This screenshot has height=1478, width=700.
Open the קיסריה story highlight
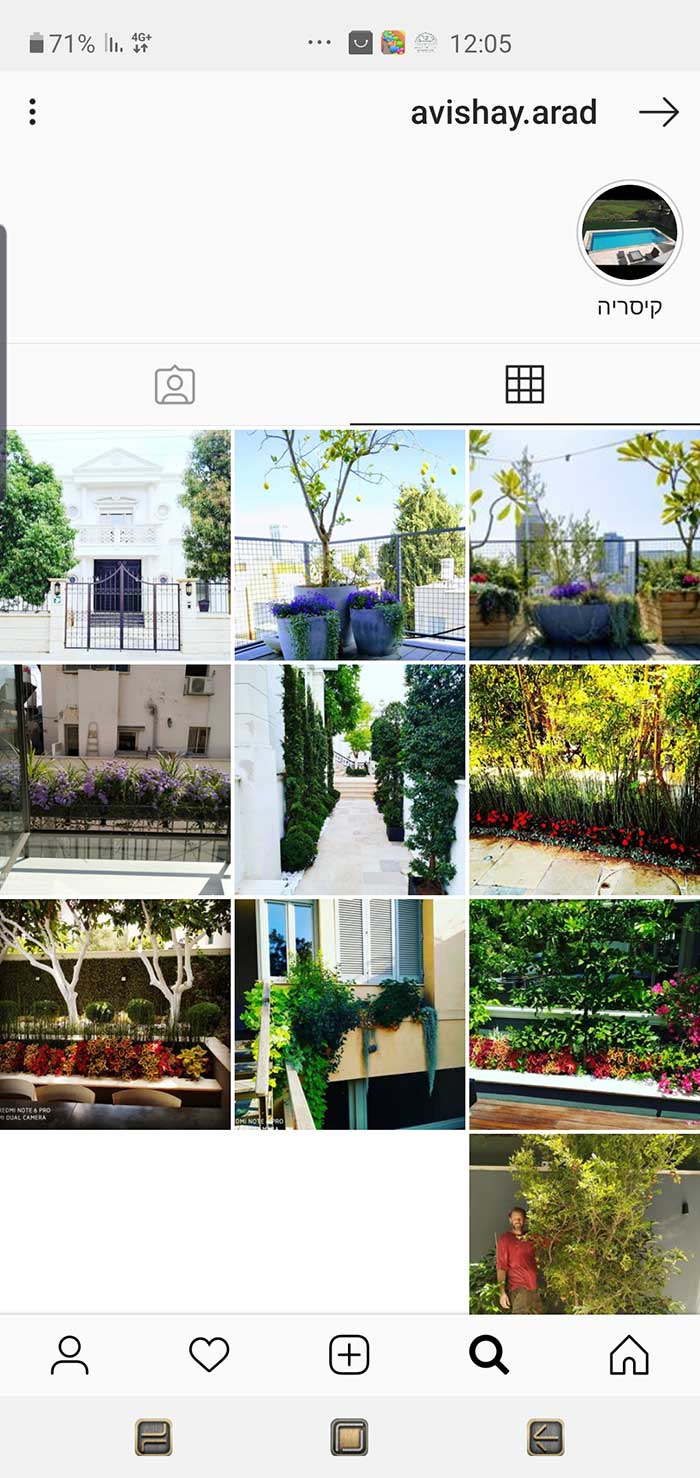pos(630,234)
